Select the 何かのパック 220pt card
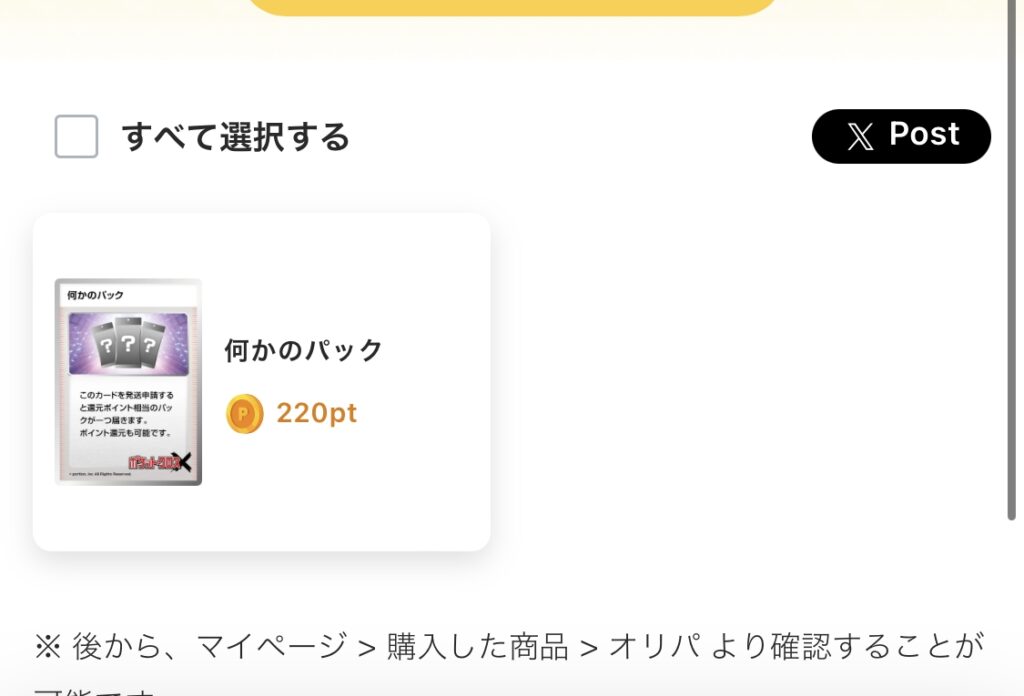The height and width of the screenshot is (696, 1024). point(261,382)
